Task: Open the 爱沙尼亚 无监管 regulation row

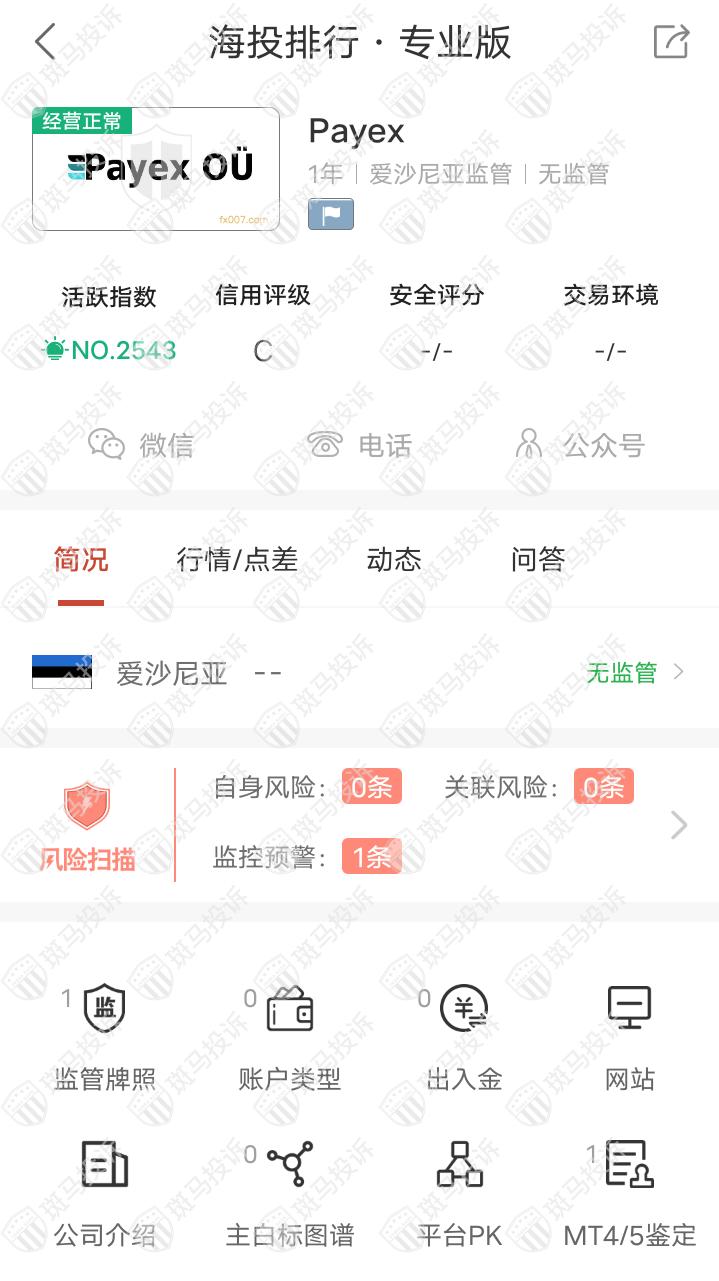Action: coord(359,673)
